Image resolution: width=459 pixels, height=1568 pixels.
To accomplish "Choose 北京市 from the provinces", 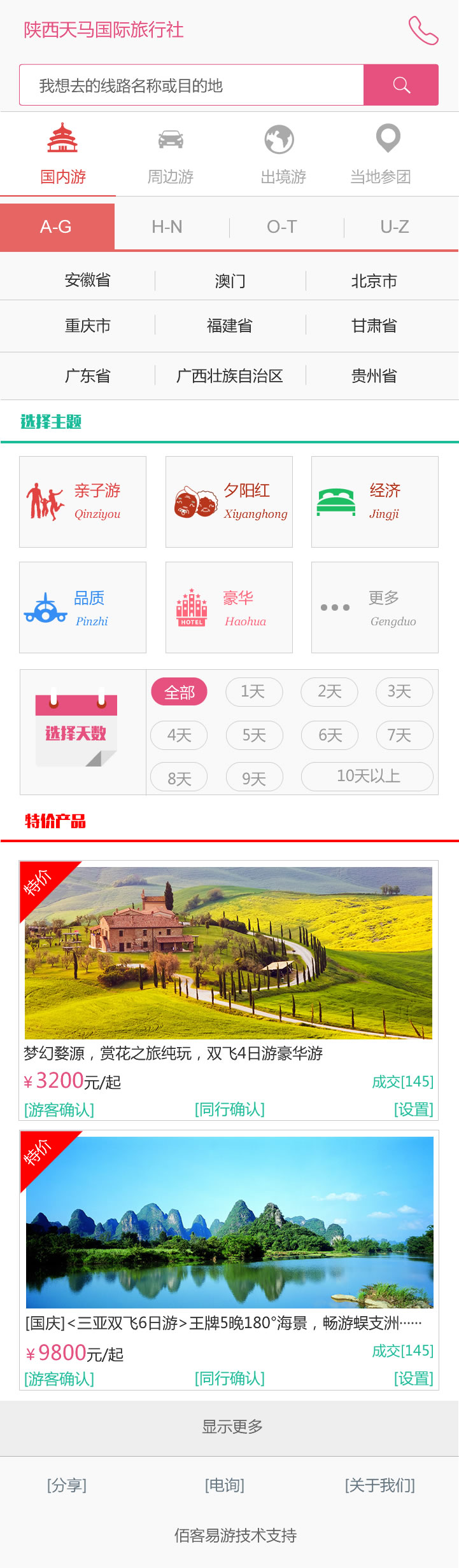I will [x=374, y=281].
